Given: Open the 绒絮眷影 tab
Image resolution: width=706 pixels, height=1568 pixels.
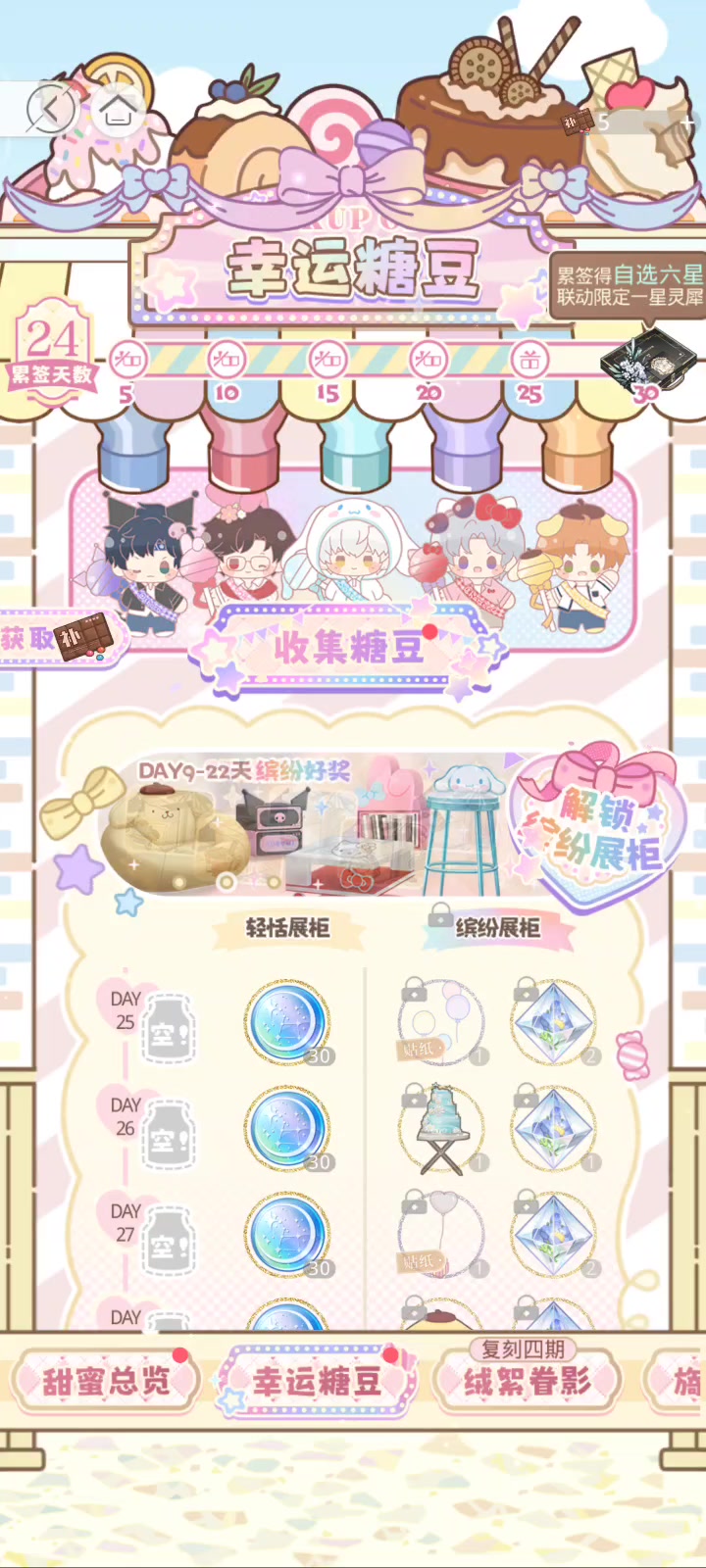Looking at the screenshot, I should coord(528,1381).
